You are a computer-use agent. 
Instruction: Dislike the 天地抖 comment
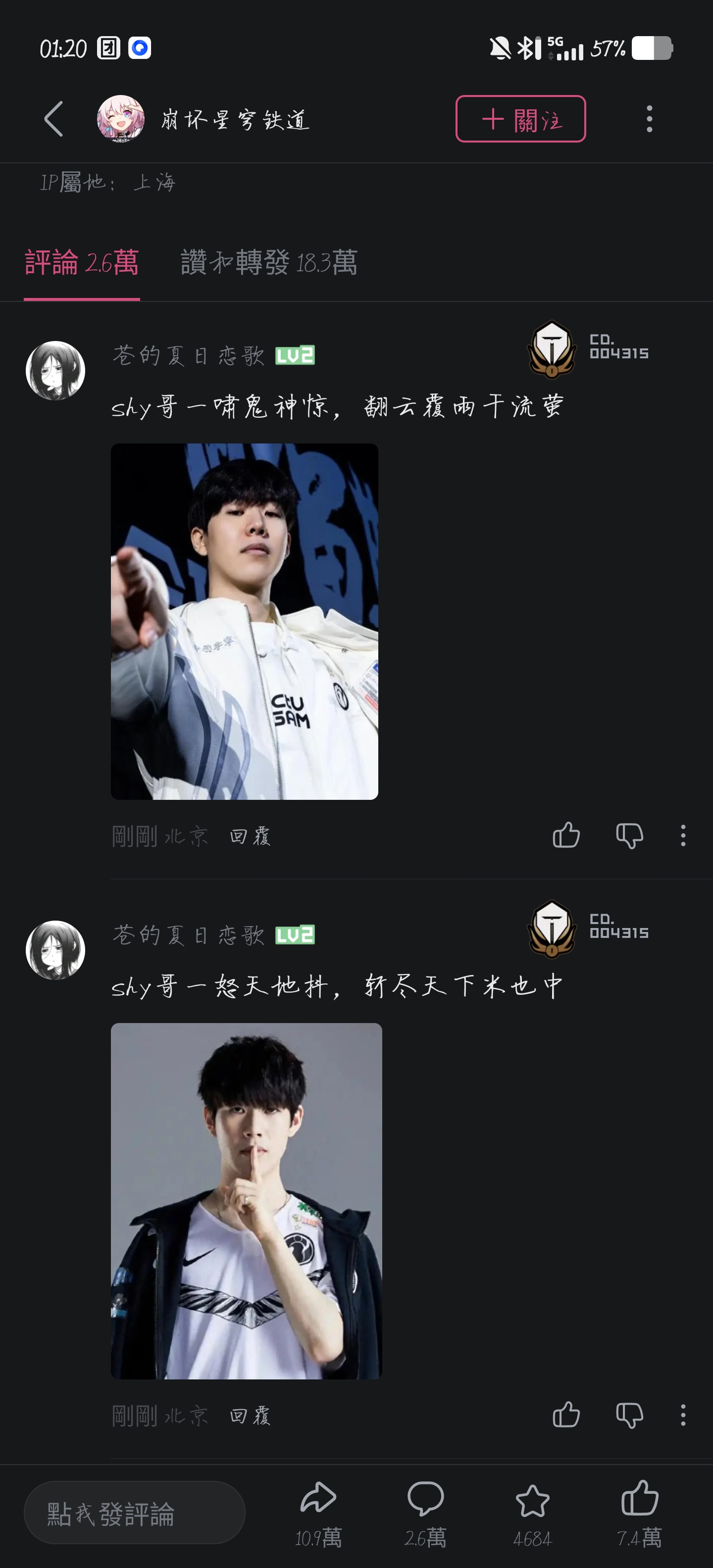(630, 1415)
